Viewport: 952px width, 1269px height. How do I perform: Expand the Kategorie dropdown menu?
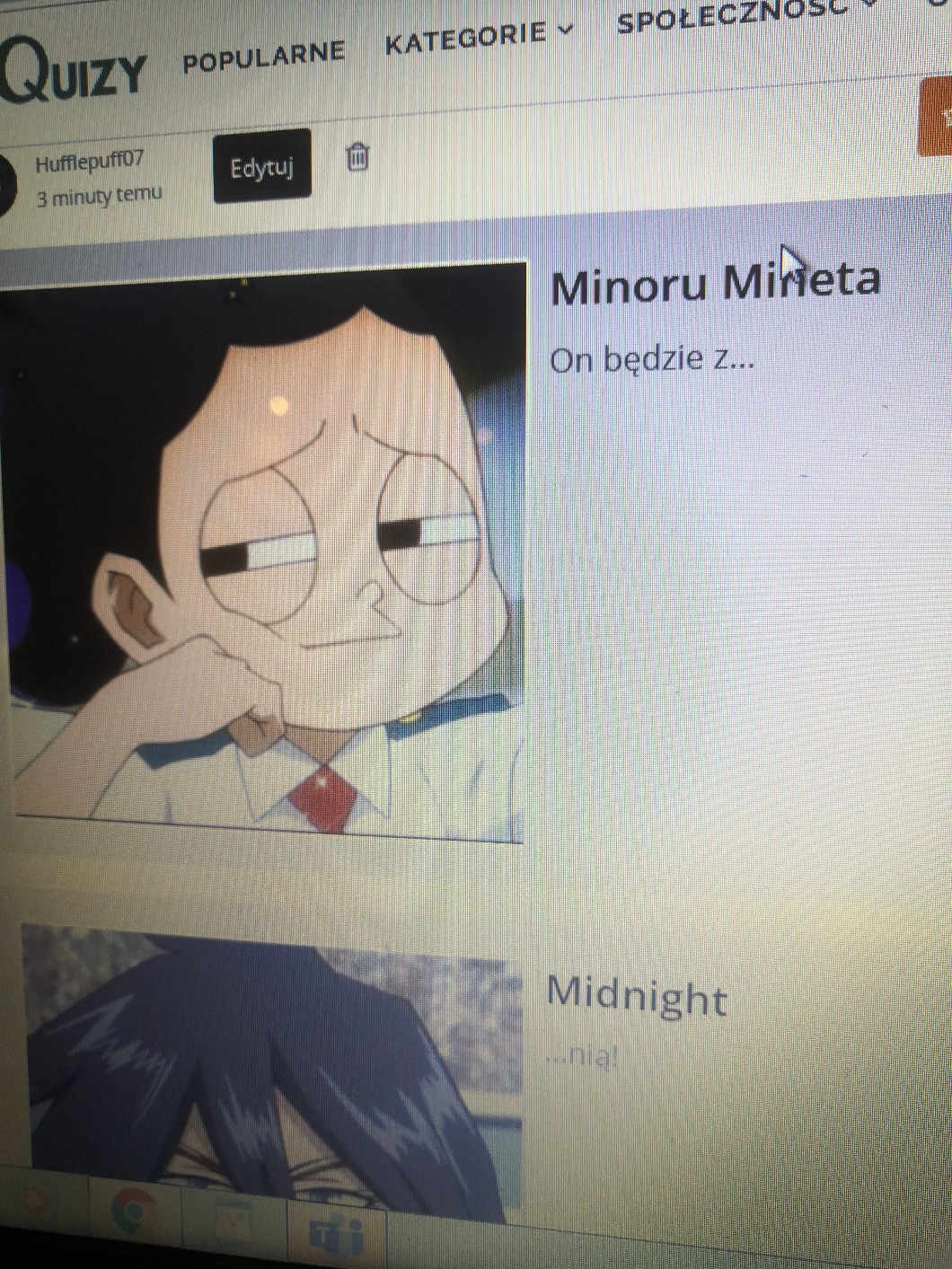point(478,38)
